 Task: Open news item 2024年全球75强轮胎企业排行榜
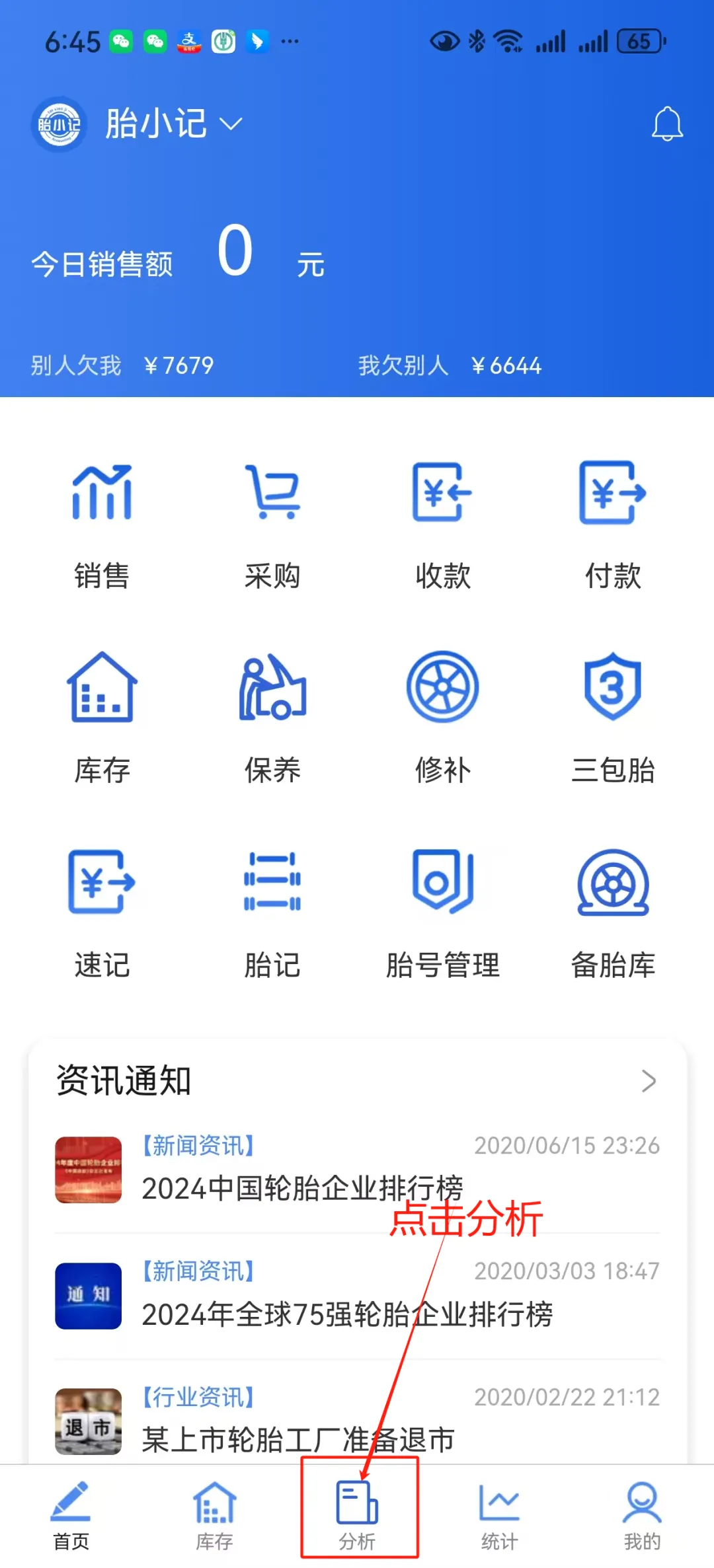click(357, 1296)
